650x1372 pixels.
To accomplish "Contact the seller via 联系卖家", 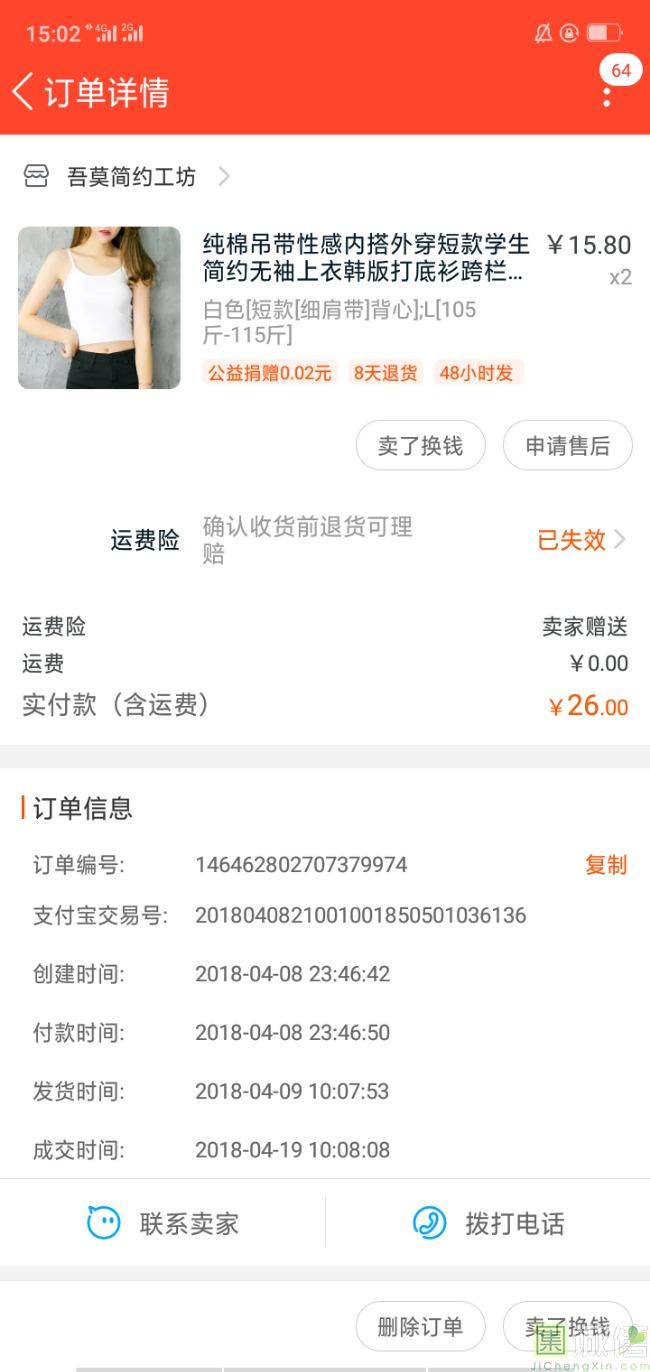I will [x=163, y=1223].
